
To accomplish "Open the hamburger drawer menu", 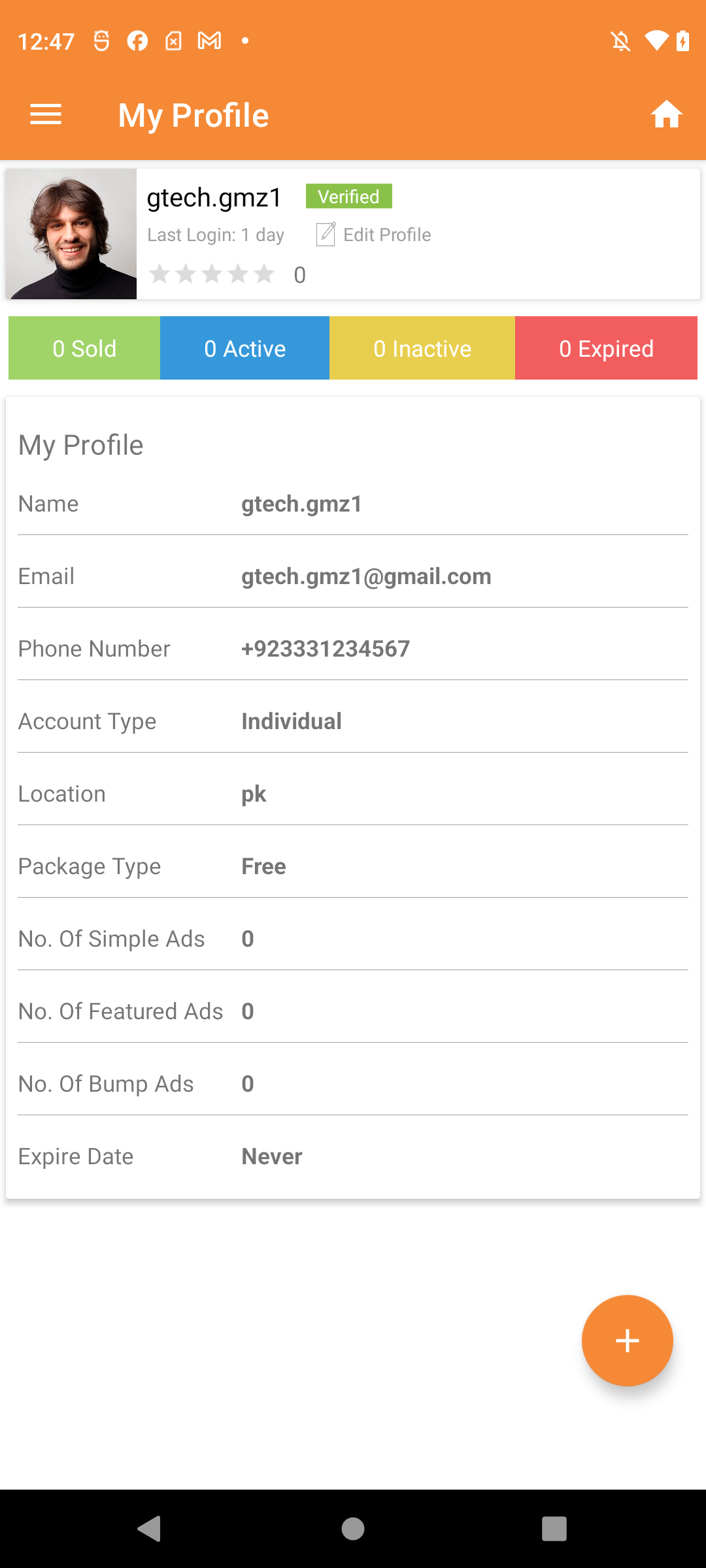I will pos(46,115).
